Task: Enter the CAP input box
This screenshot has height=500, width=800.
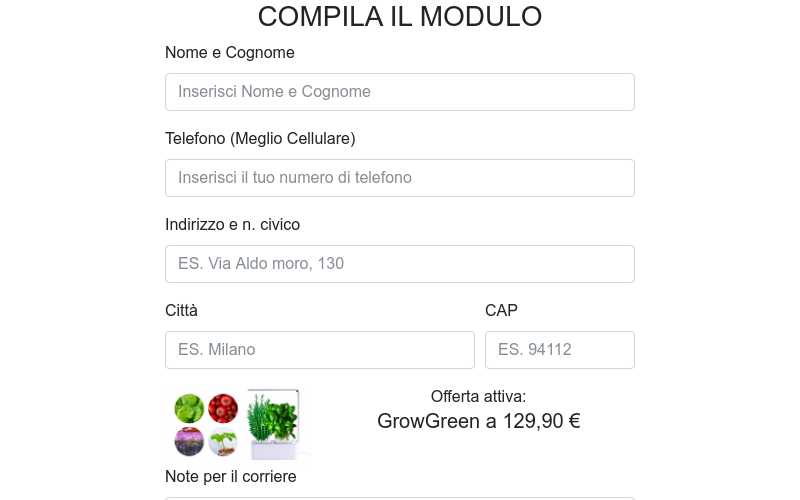Action: coord(559,350)
